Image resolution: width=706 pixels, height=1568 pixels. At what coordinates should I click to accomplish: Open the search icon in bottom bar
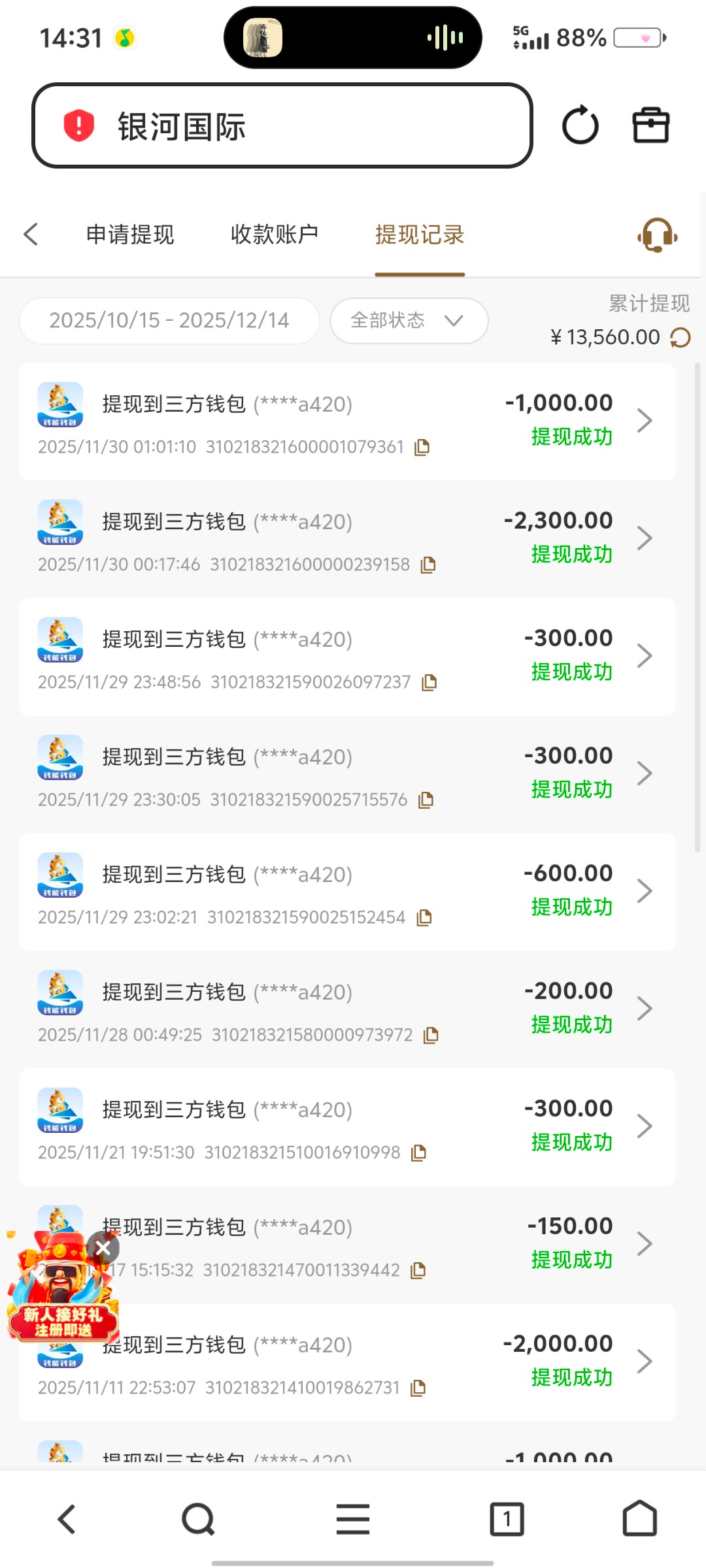[x=198, y=1518]
